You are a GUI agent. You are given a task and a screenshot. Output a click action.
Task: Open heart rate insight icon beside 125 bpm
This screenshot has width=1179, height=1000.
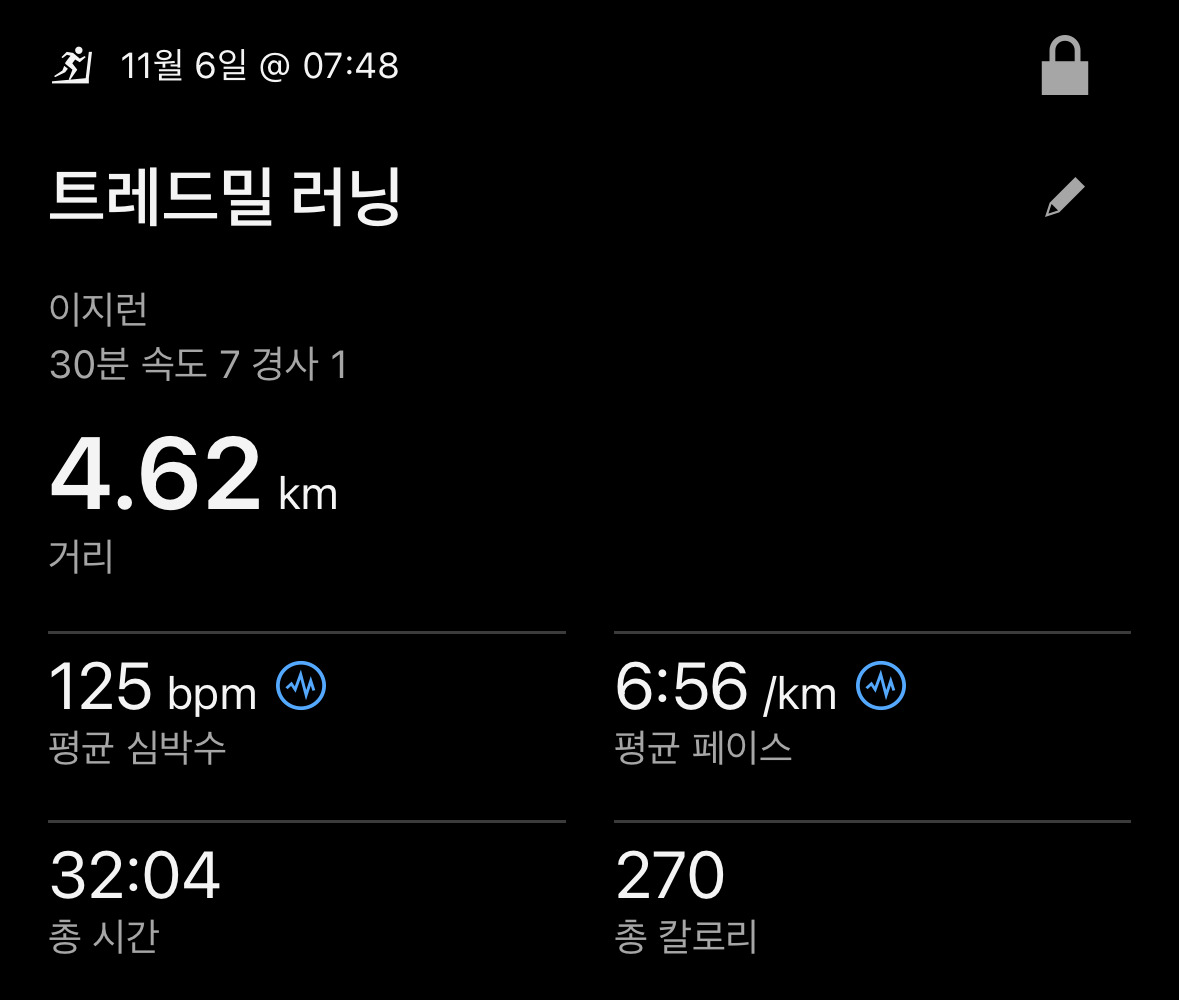pos(301,686)
